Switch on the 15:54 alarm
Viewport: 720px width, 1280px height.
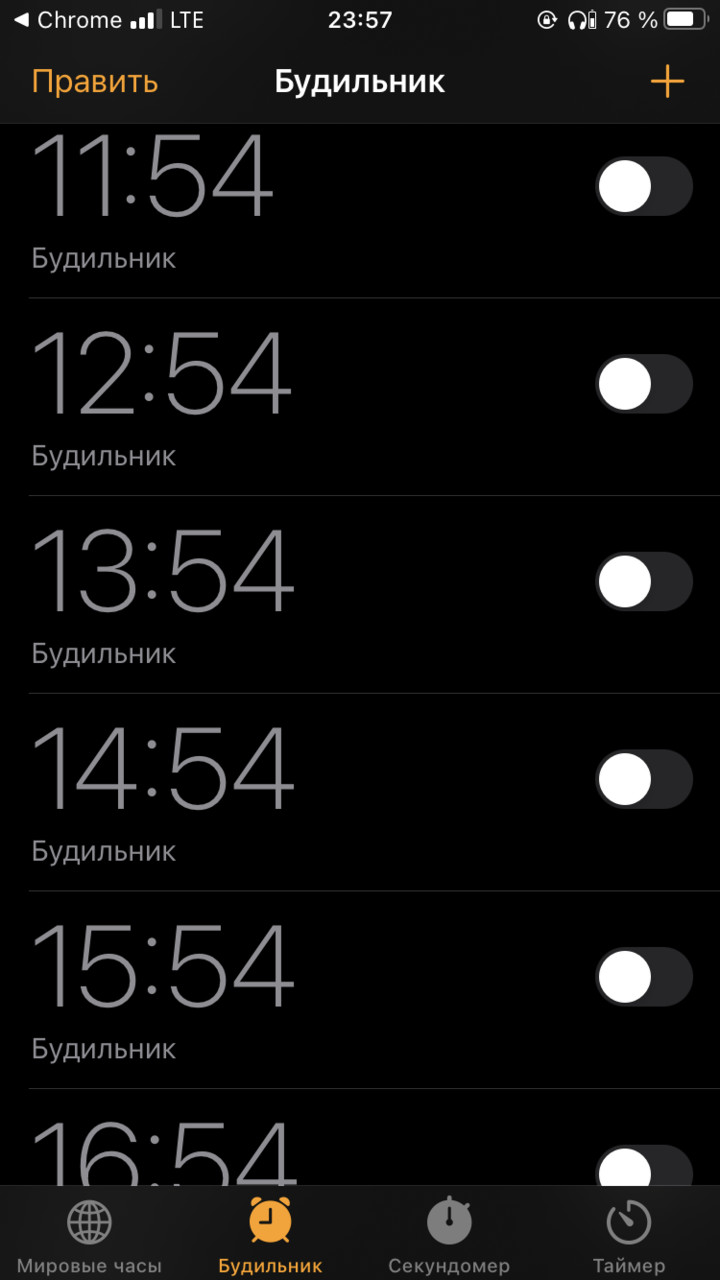click(644, 977)
